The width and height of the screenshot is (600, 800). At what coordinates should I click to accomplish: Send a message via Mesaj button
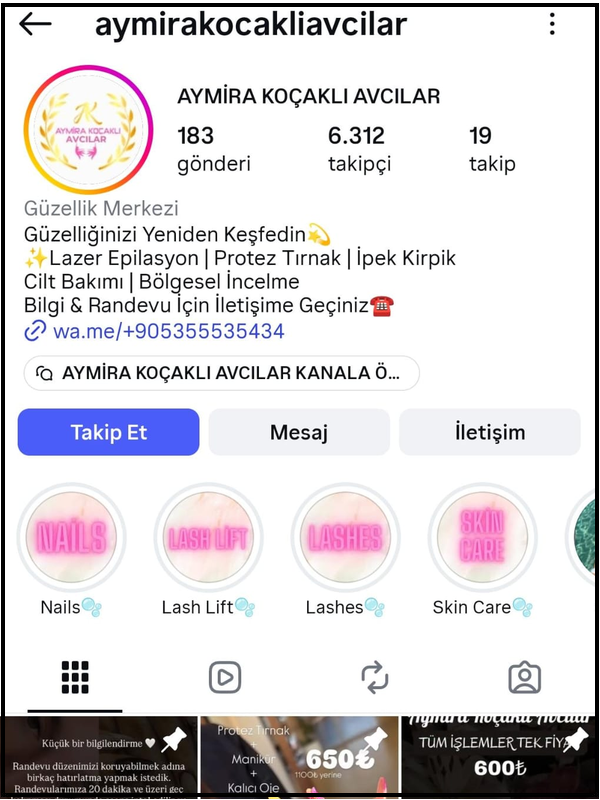[x=299, y=432]
